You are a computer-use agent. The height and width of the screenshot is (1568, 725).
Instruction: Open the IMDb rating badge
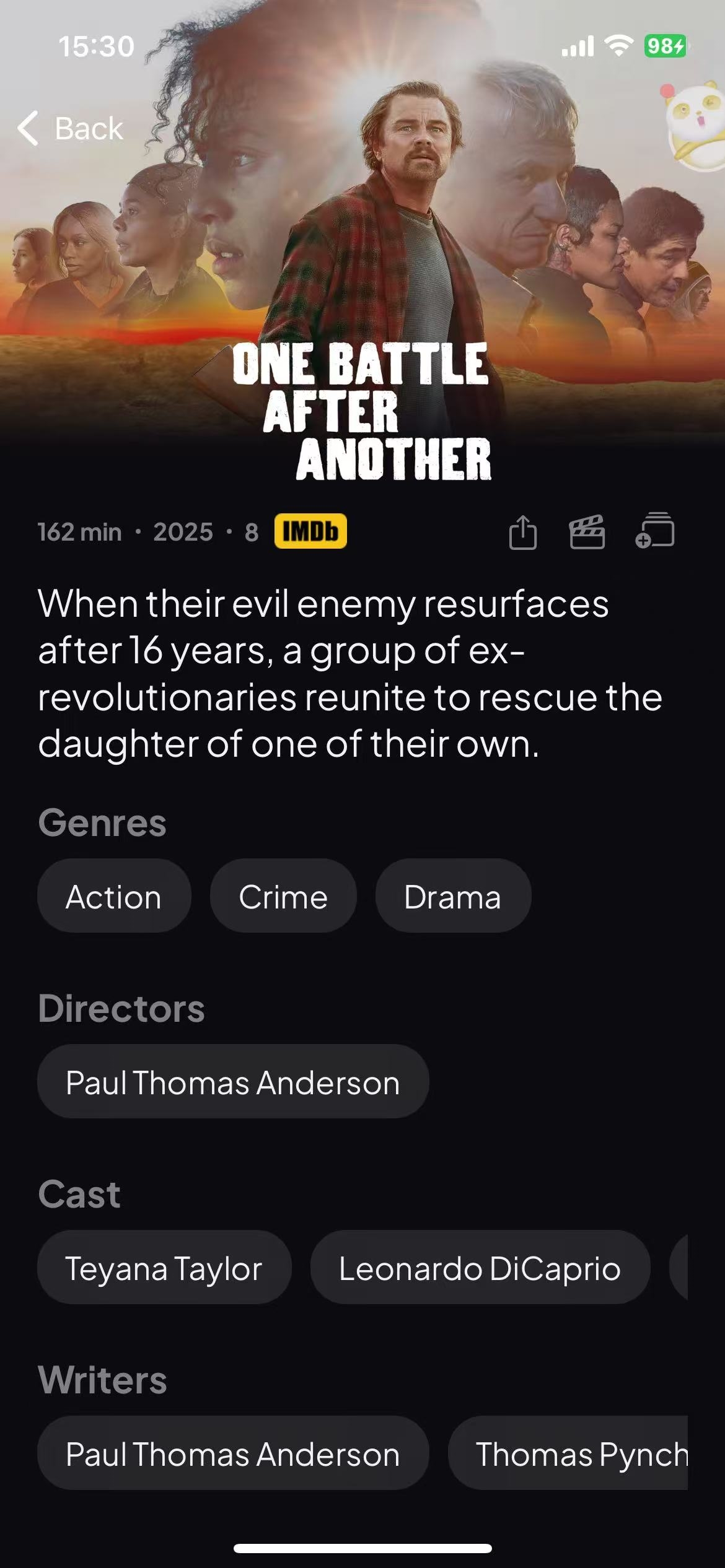[310, 531]
